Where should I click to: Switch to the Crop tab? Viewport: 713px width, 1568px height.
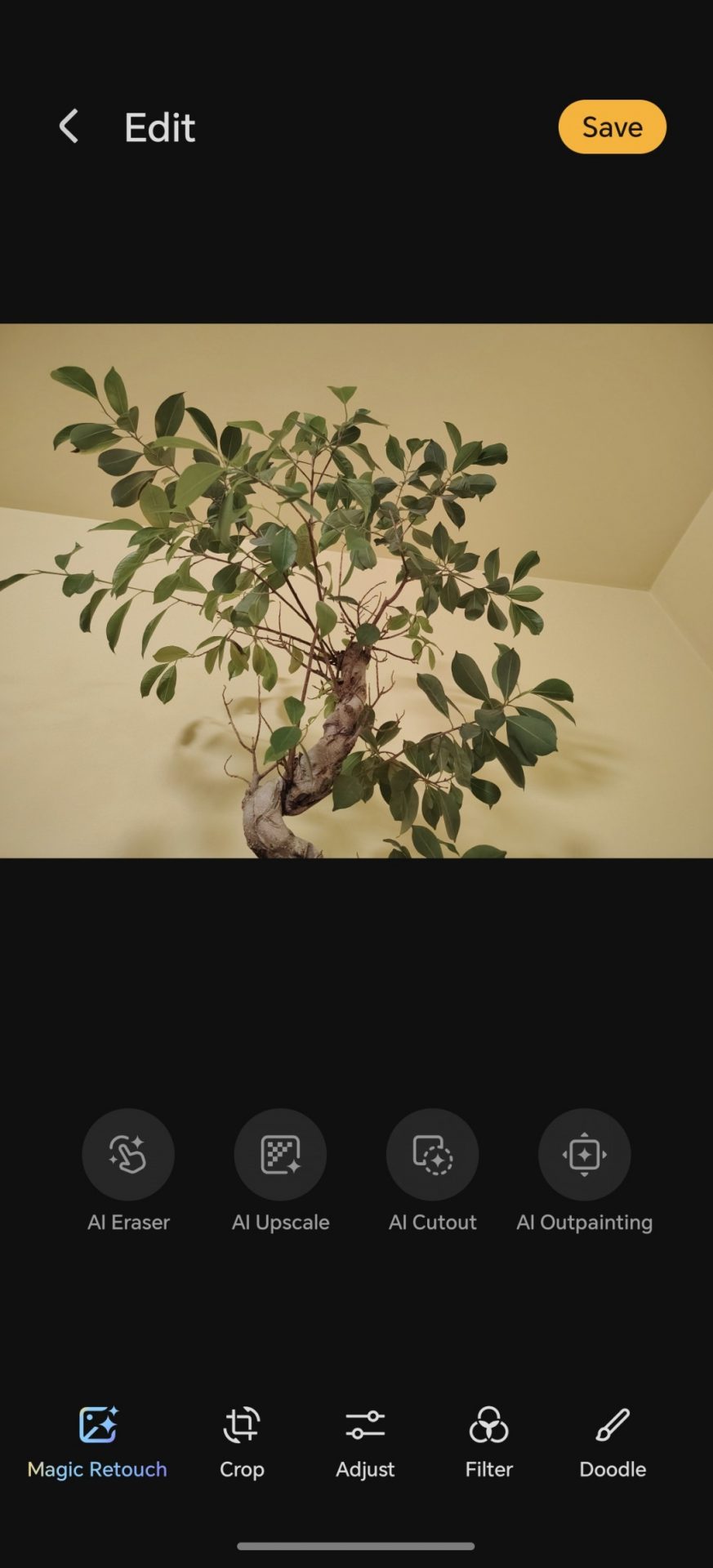click(x=242, y=1441)
